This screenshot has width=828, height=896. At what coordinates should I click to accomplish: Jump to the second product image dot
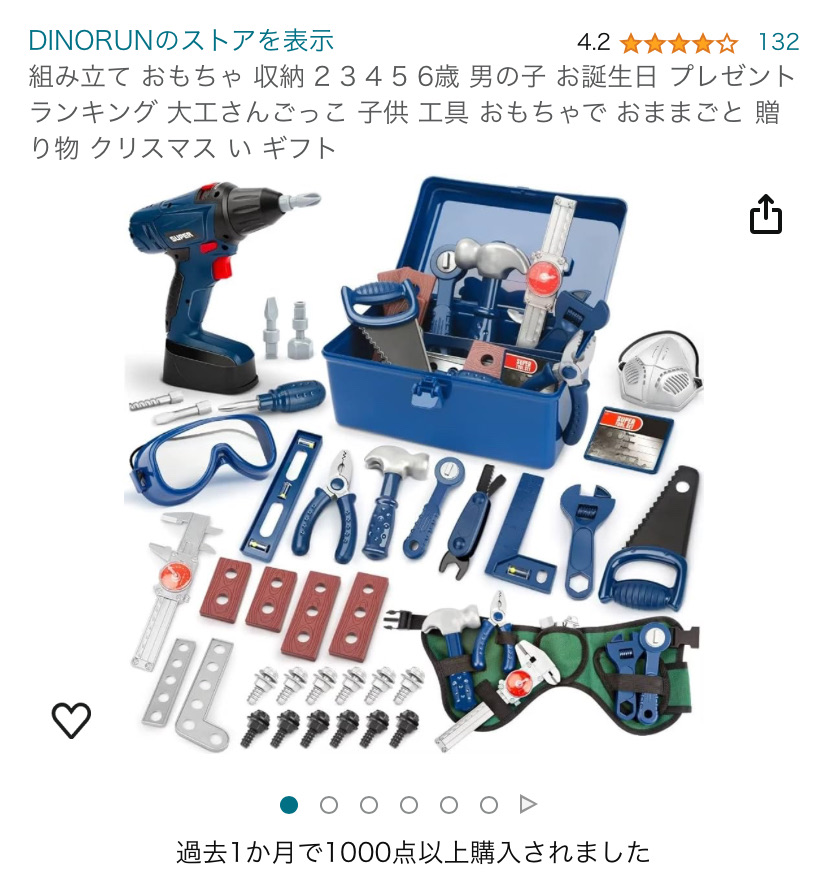(329, 805)
